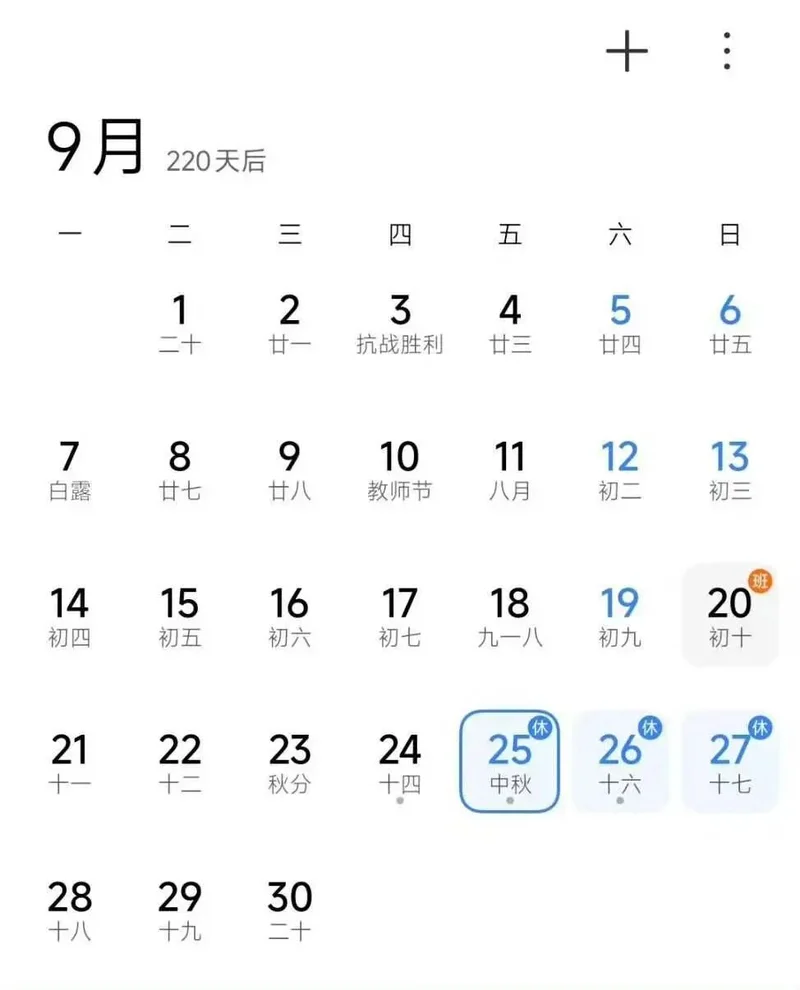Add a new calendar event
The image size is (800, 990).
pyautogui.click(x=627, y=51)
